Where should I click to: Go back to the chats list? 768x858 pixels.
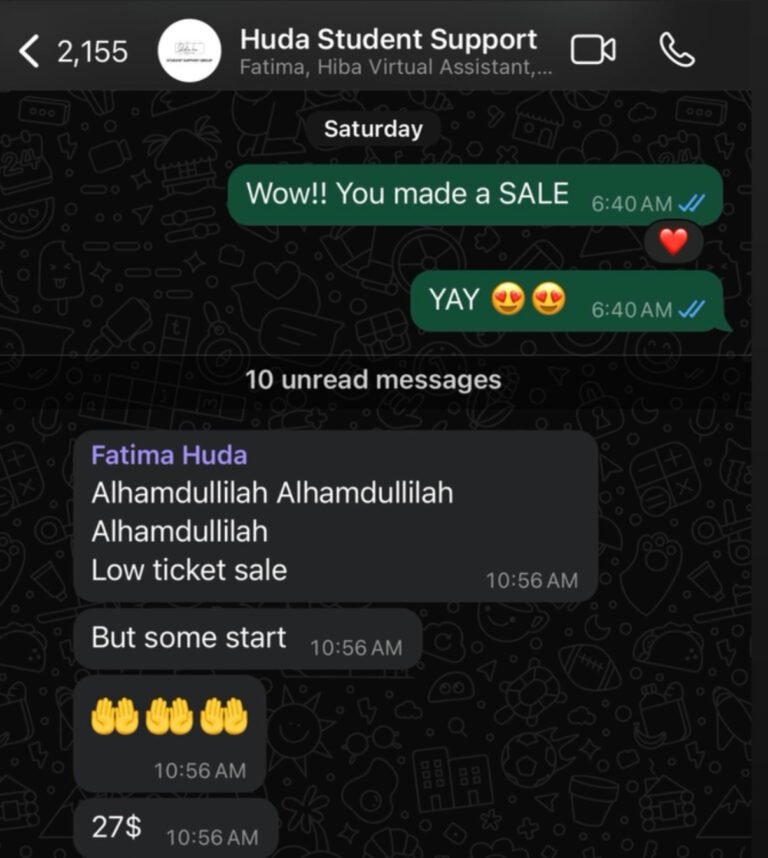pos(30,52)
